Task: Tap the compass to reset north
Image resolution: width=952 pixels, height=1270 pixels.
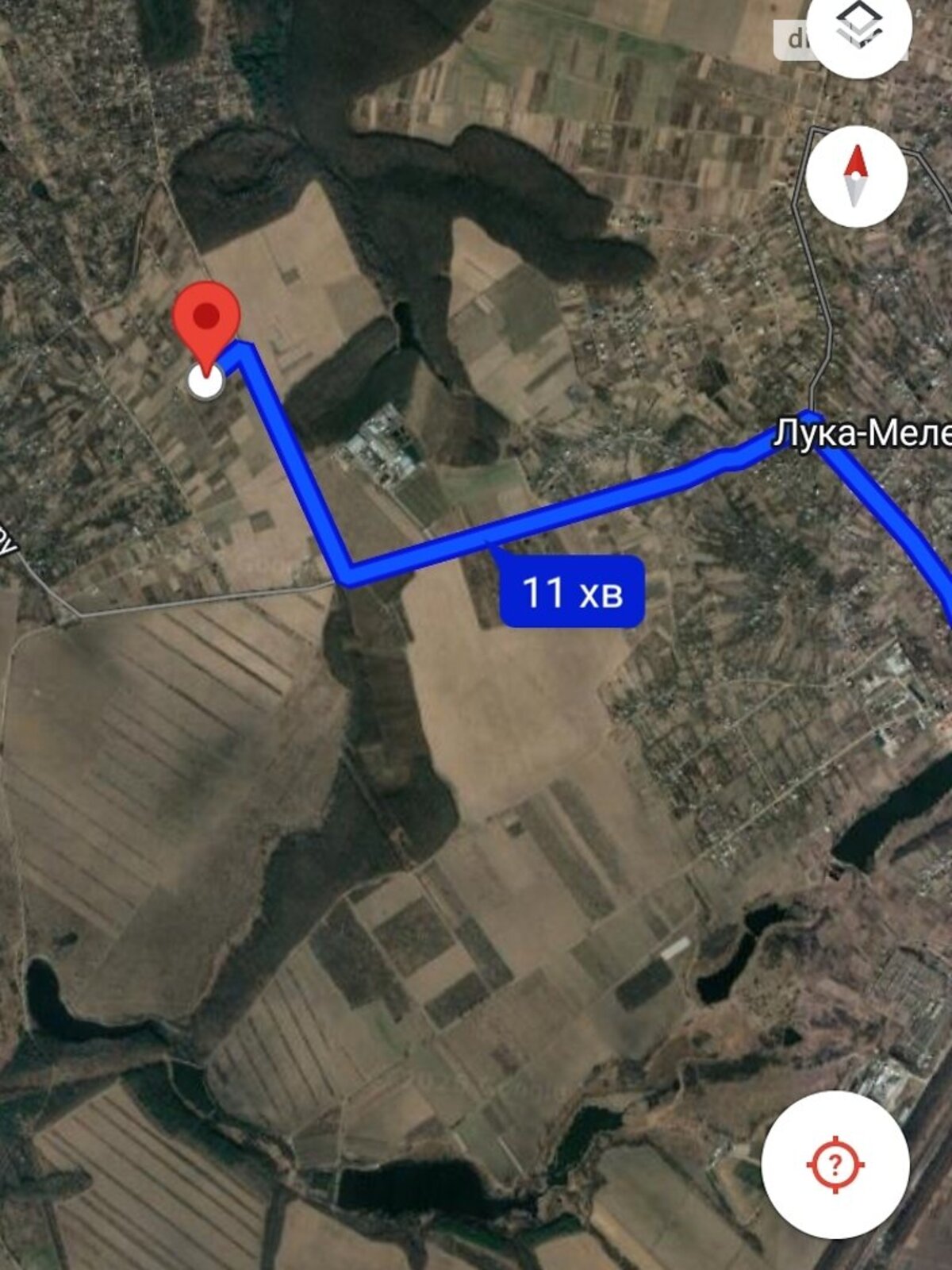Action: (x=856, y=176)
